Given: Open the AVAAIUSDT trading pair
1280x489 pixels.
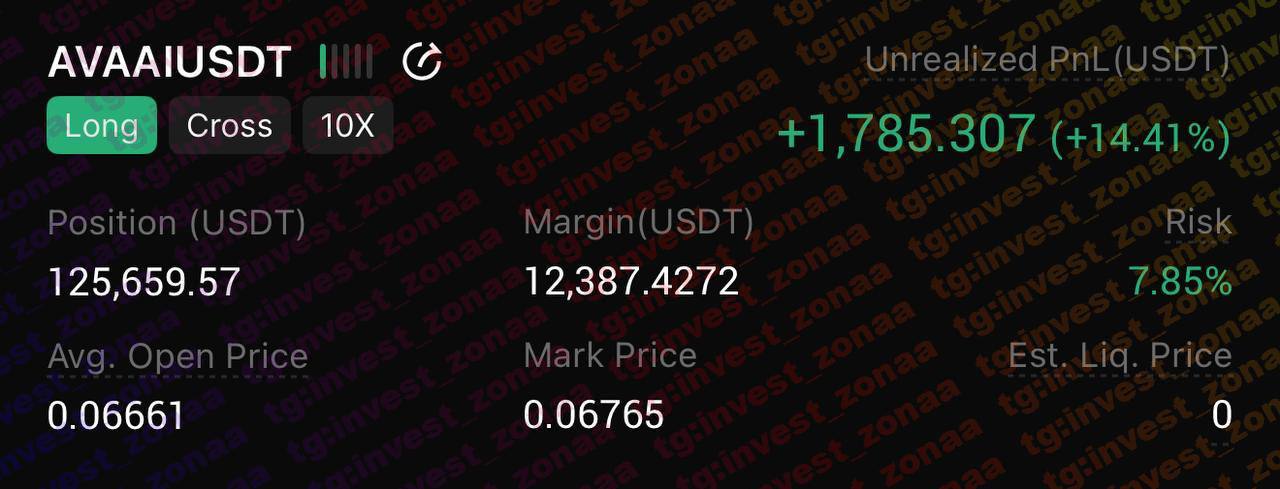Looking at the screenshot, I should (x=169, y=63).
